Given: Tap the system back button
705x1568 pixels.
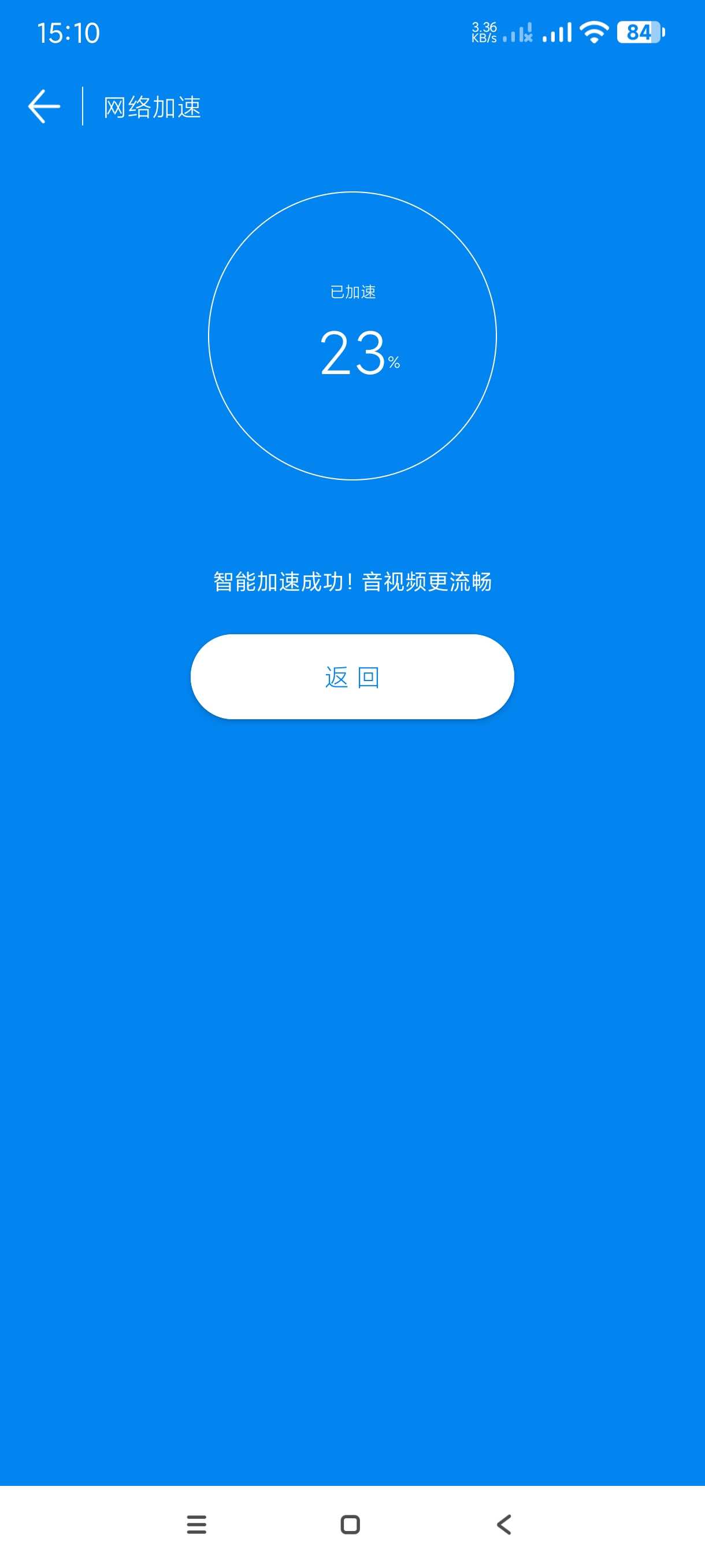Looking at the screenshot, I should 504,1524.
